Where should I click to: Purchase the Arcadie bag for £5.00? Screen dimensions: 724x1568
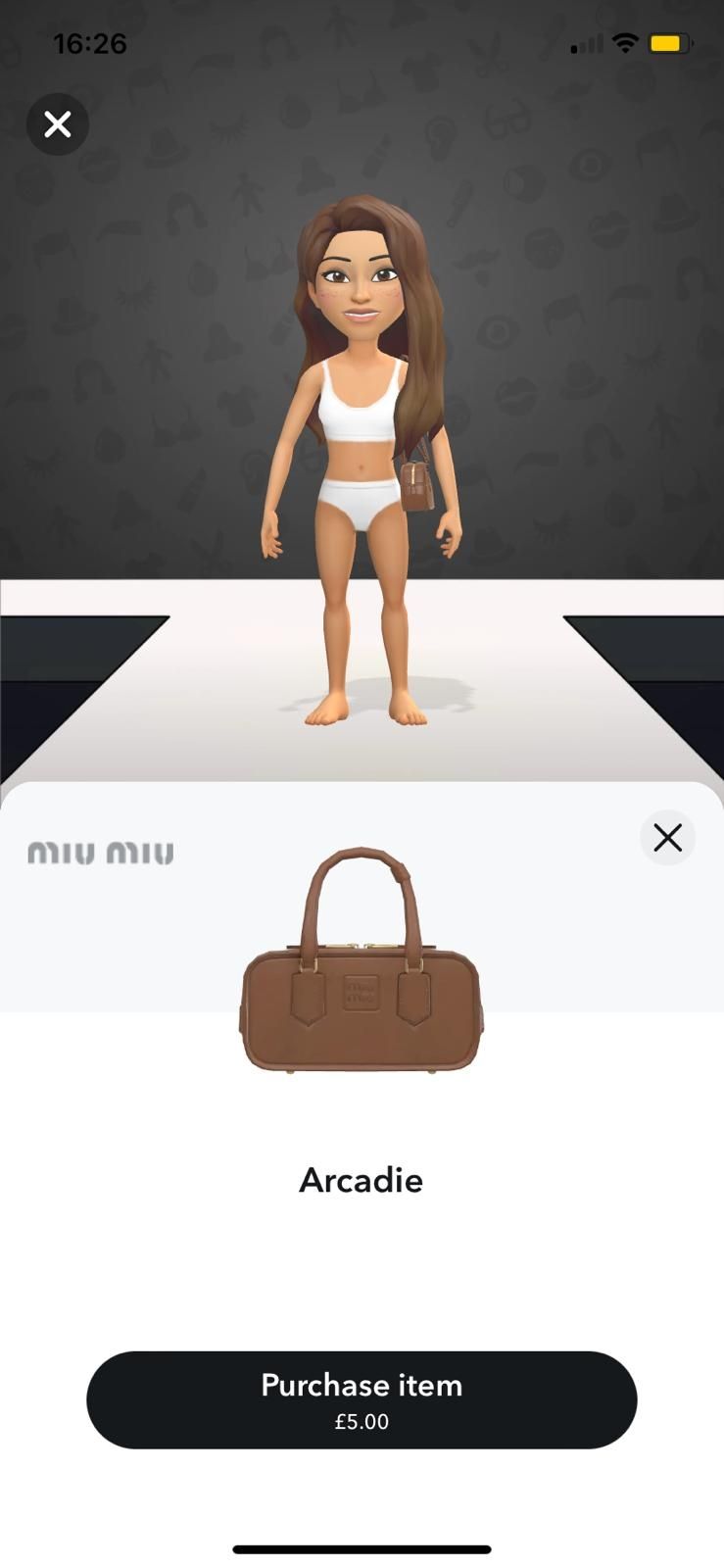tap(362, 1399)
